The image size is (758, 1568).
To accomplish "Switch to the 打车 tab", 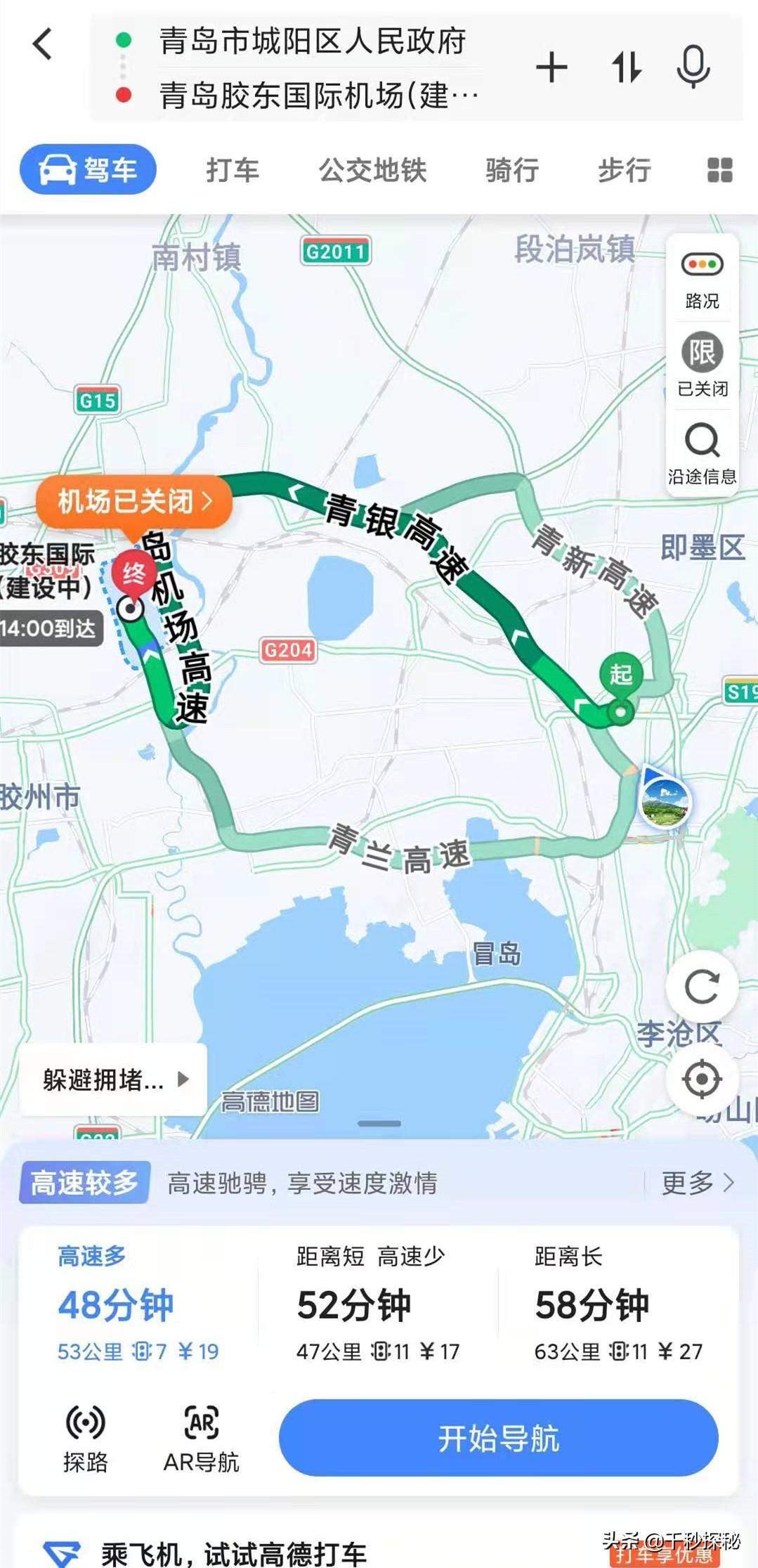I will point(233,170).
